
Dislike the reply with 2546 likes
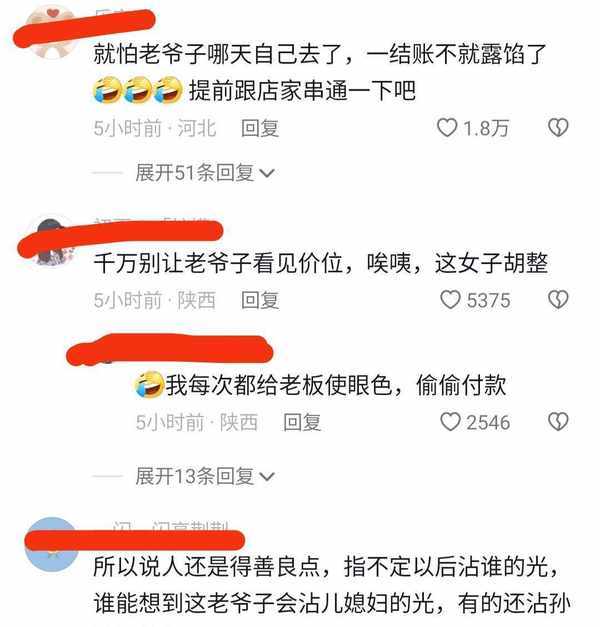(x=558, y=422)
